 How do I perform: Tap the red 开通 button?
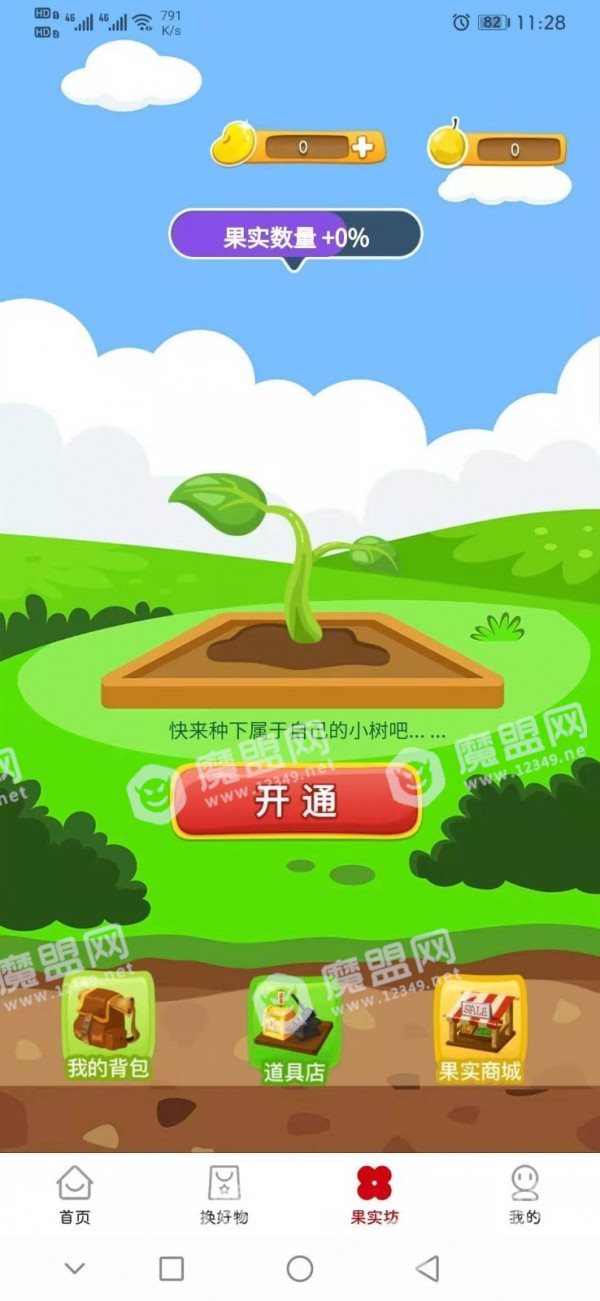(296, 801)
